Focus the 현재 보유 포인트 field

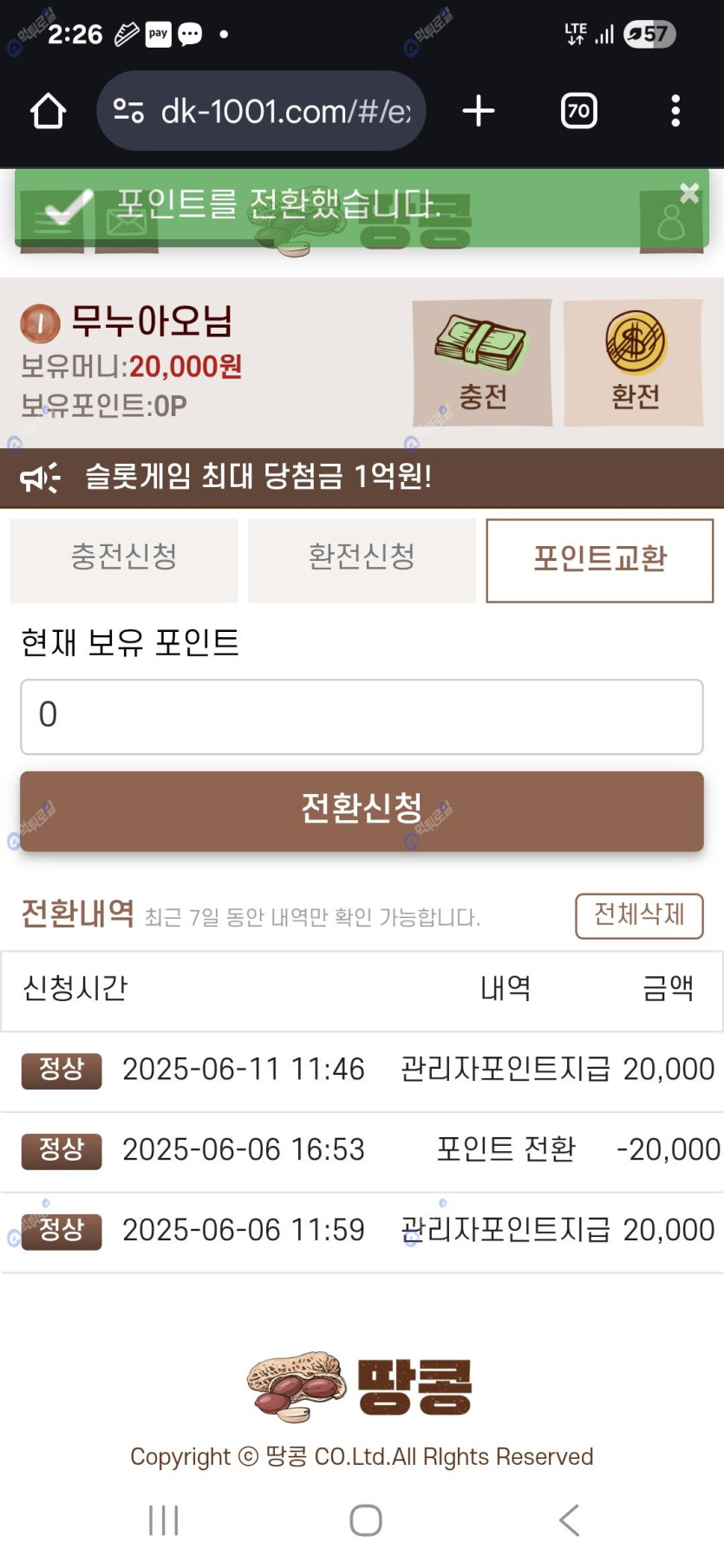[362, 717]
